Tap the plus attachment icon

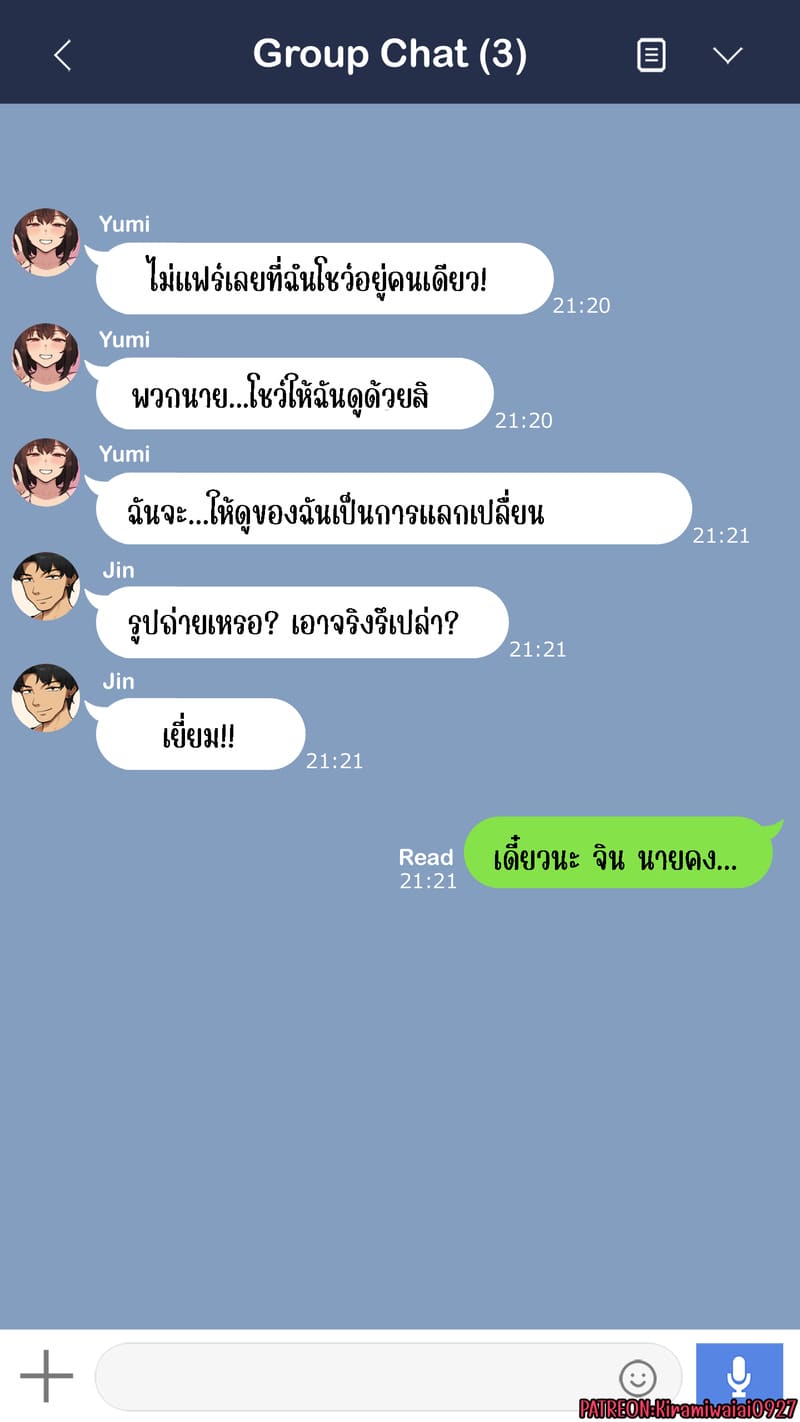[47, 1377]
